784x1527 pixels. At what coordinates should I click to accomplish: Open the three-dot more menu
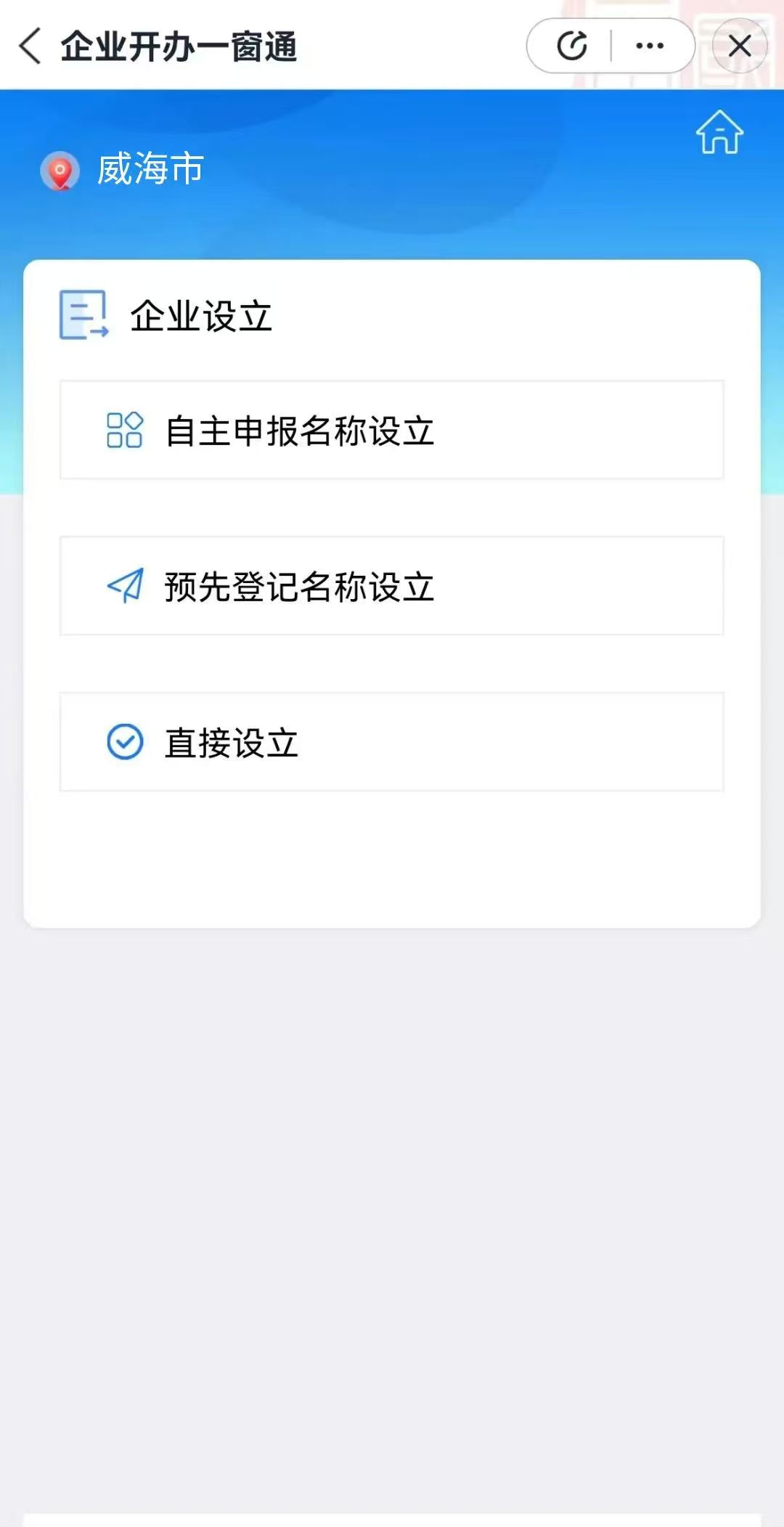tap(650, 46)
